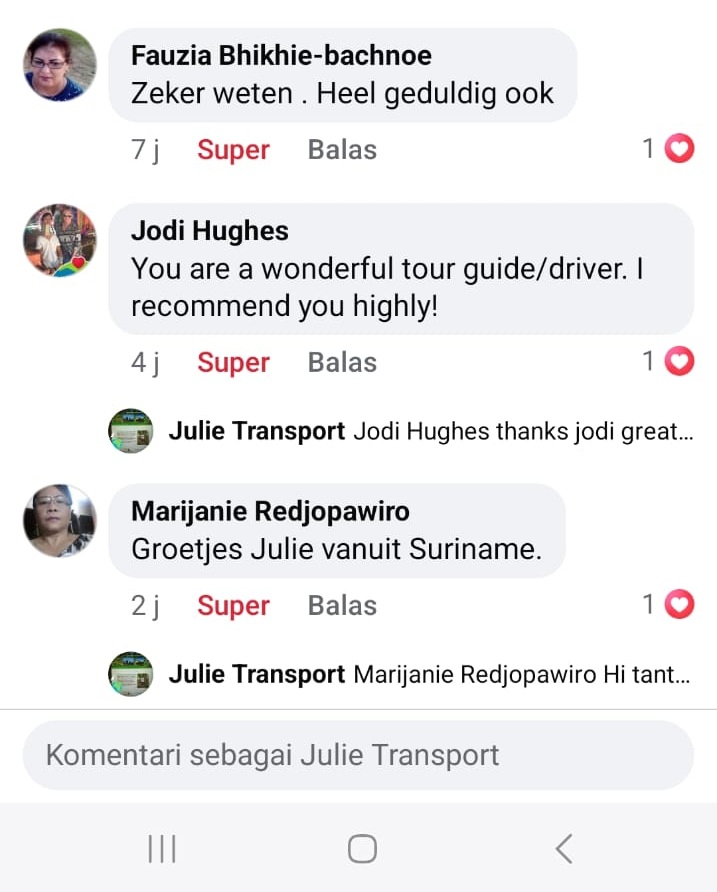The width and height of the screenshot is (717, 892).
Task: Reply via Balas to Marijanie's comment
Action: (342, 605)
